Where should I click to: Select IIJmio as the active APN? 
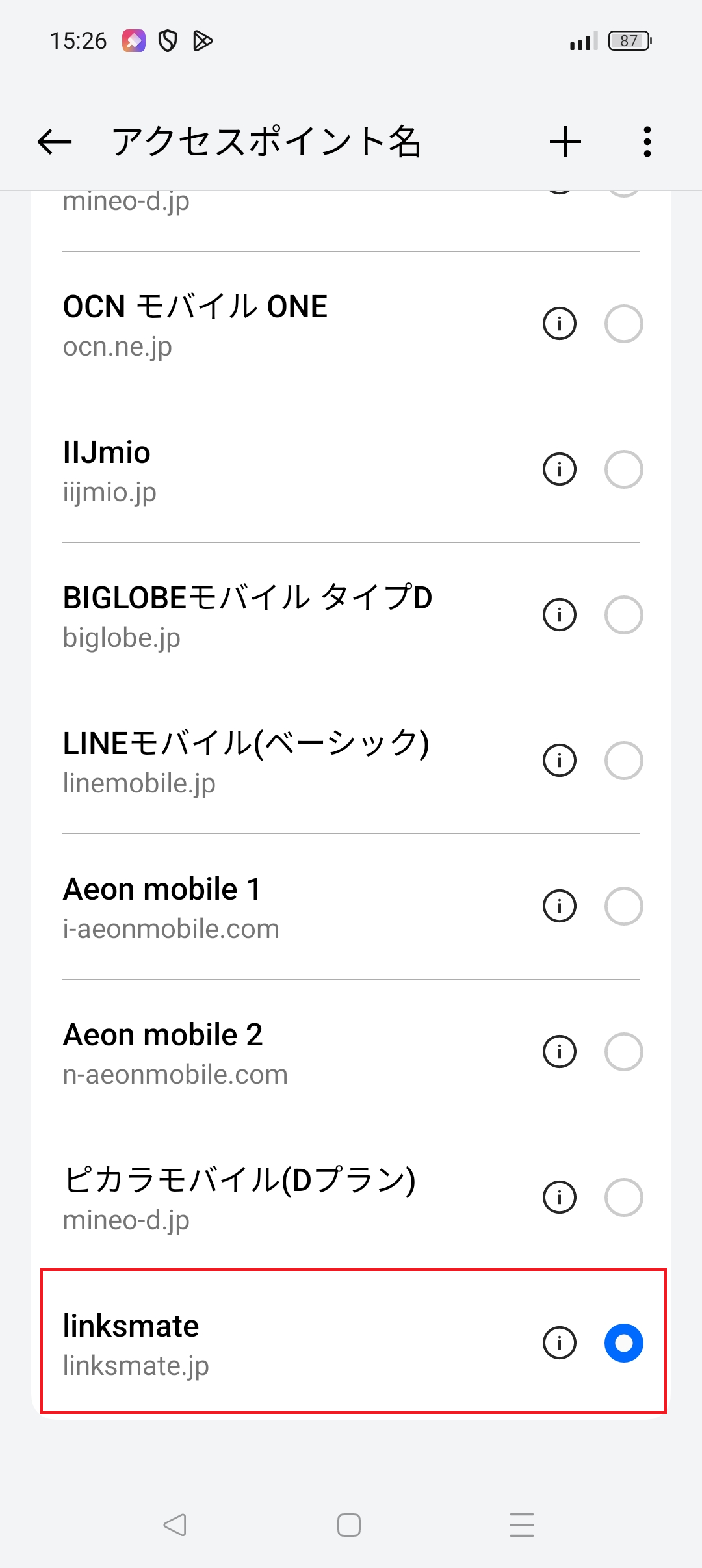624,469
